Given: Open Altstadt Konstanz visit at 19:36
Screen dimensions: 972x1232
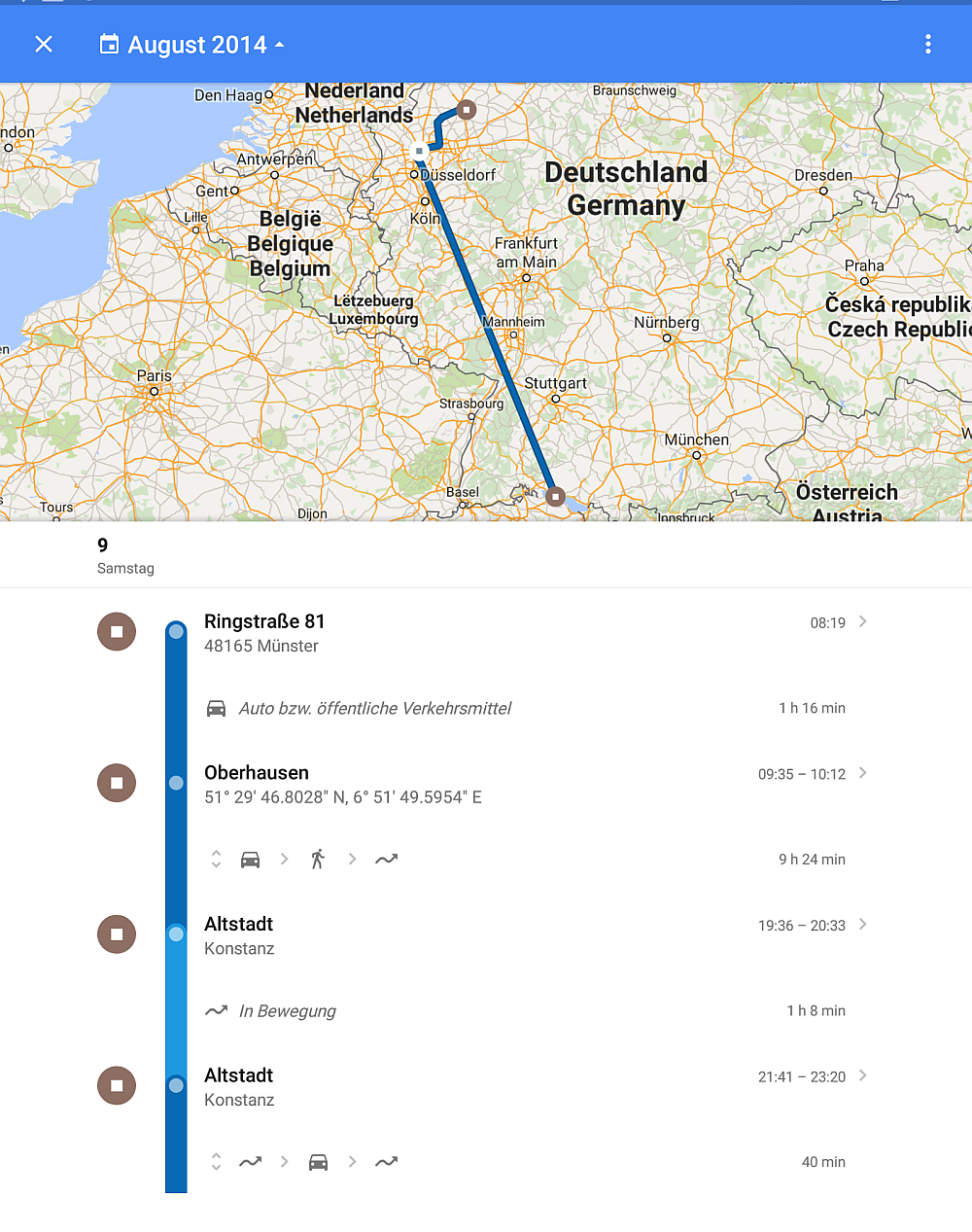Looking at the screenshot, I should tap(525, 935).
